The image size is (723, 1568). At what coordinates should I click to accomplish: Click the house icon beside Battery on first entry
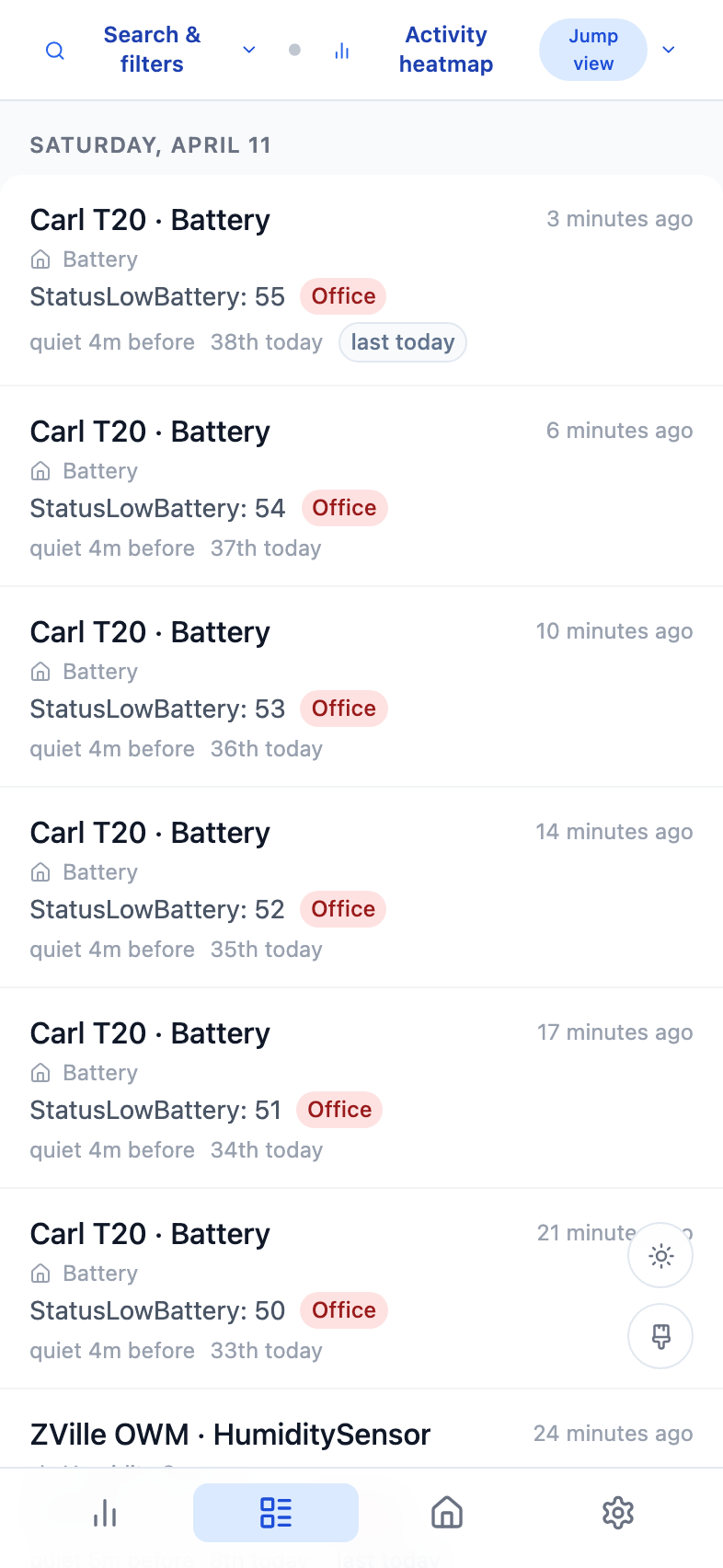click(40, 259)
